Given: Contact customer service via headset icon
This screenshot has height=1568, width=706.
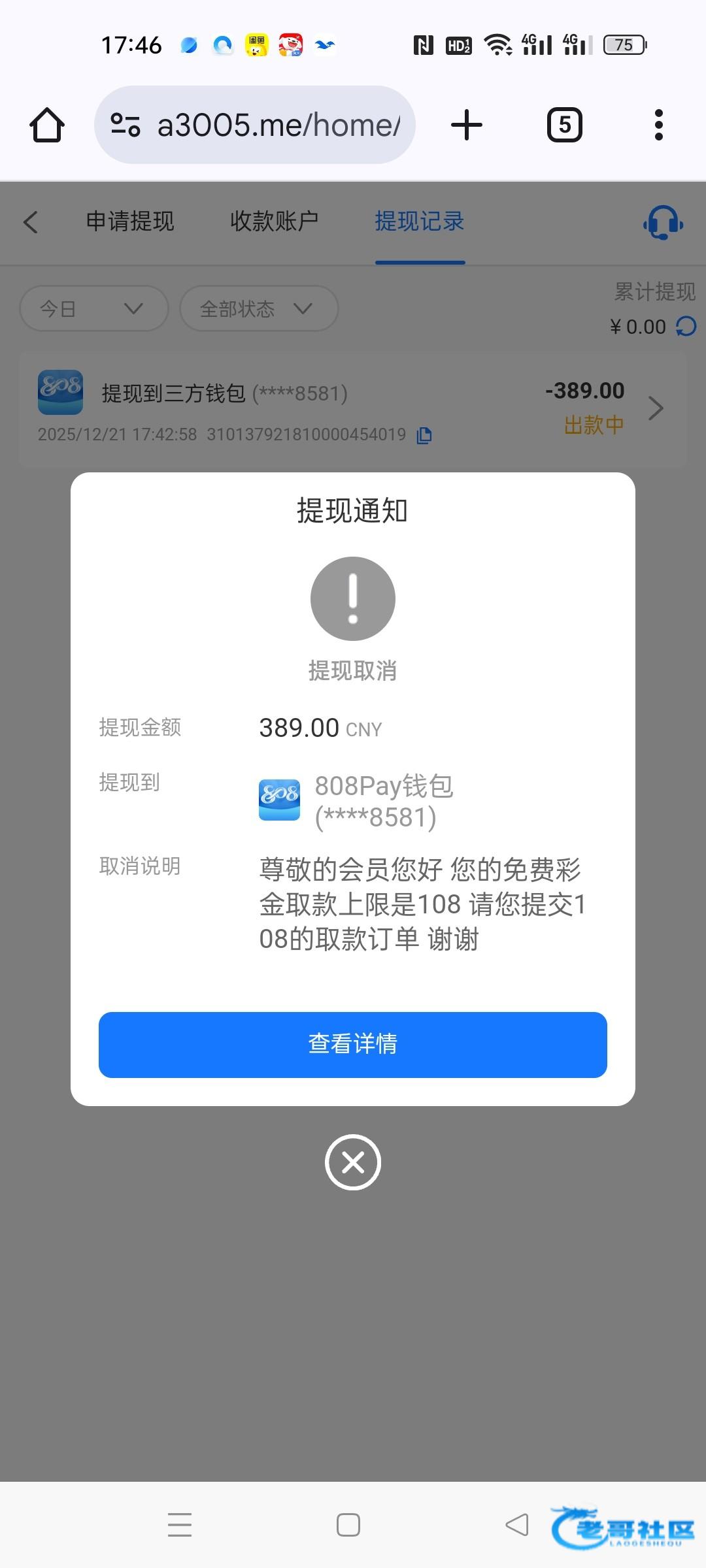Looking at the screenshot, I should [663, 223].
